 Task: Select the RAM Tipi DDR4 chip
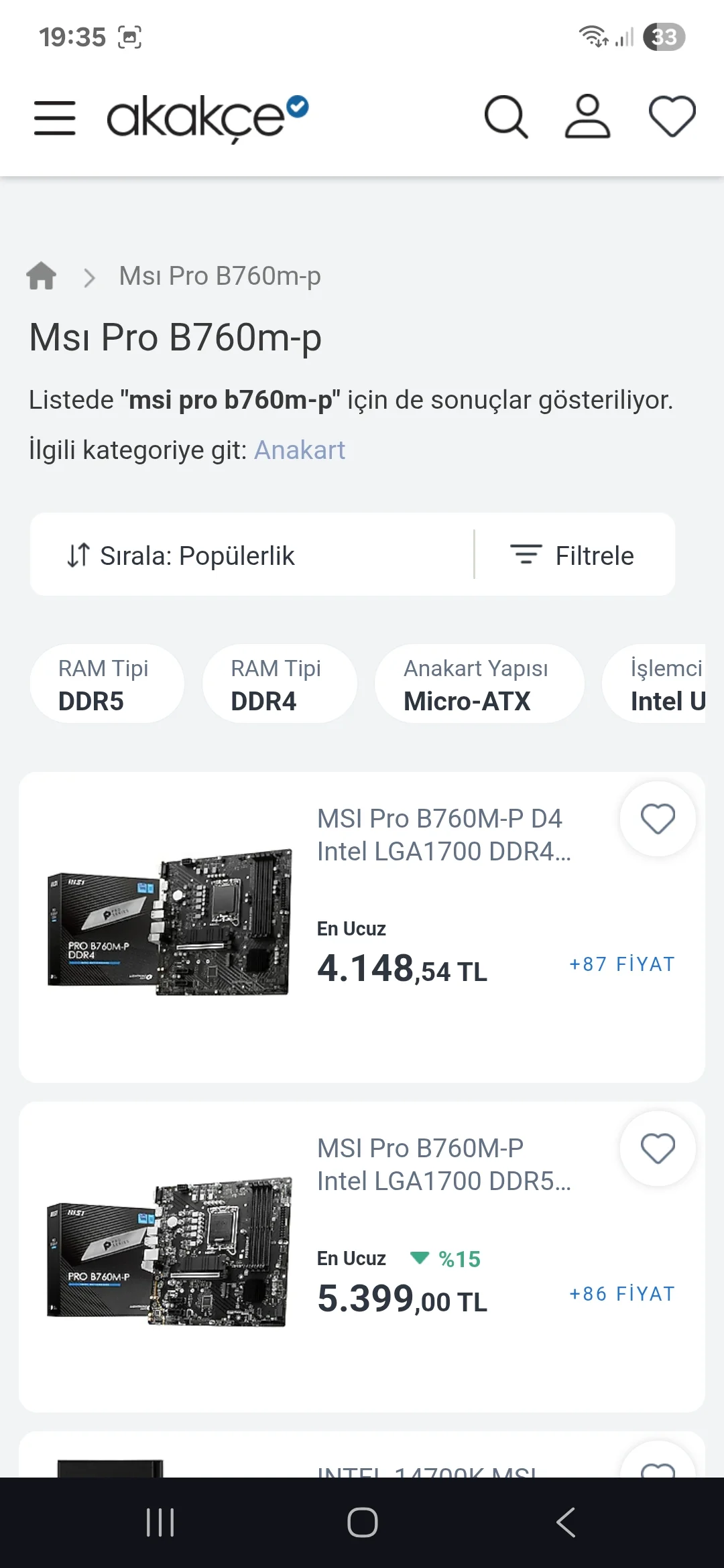279,684
